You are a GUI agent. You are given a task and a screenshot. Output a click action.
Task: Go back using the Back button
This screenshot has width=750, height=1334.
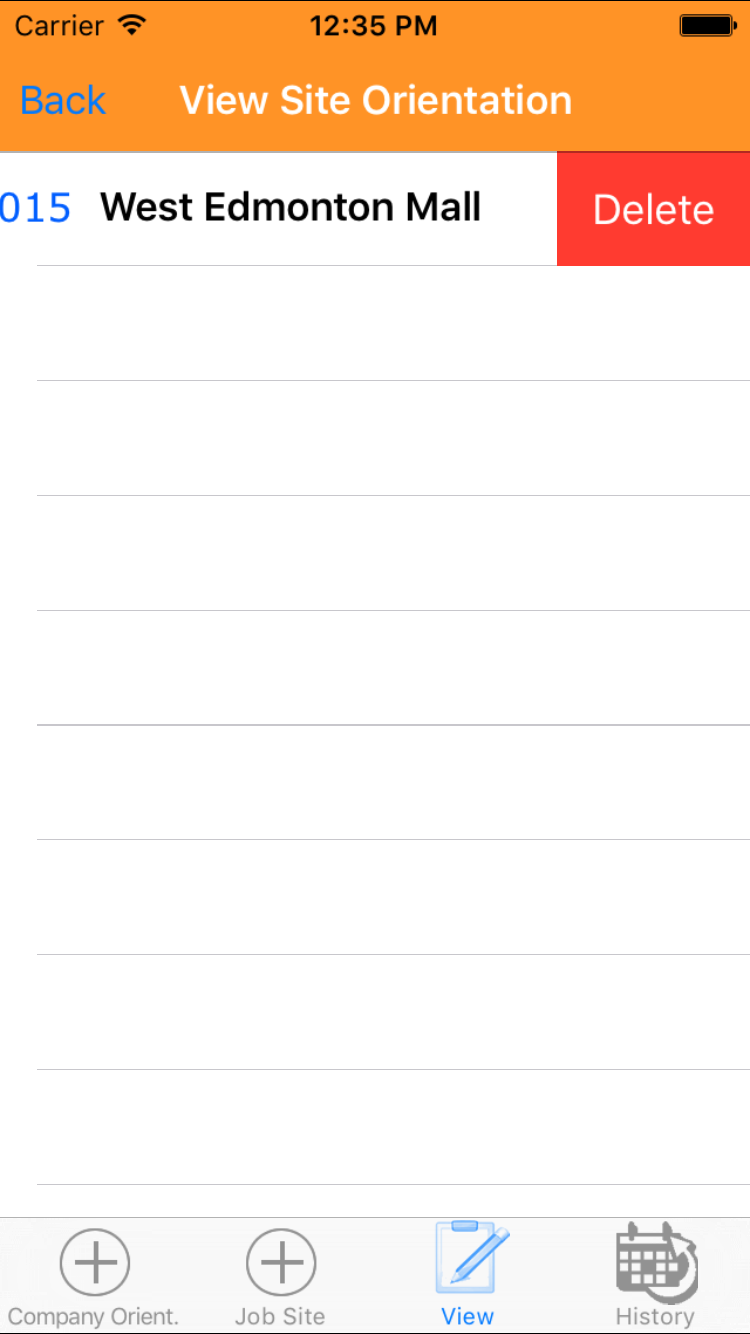pos(63,101)
